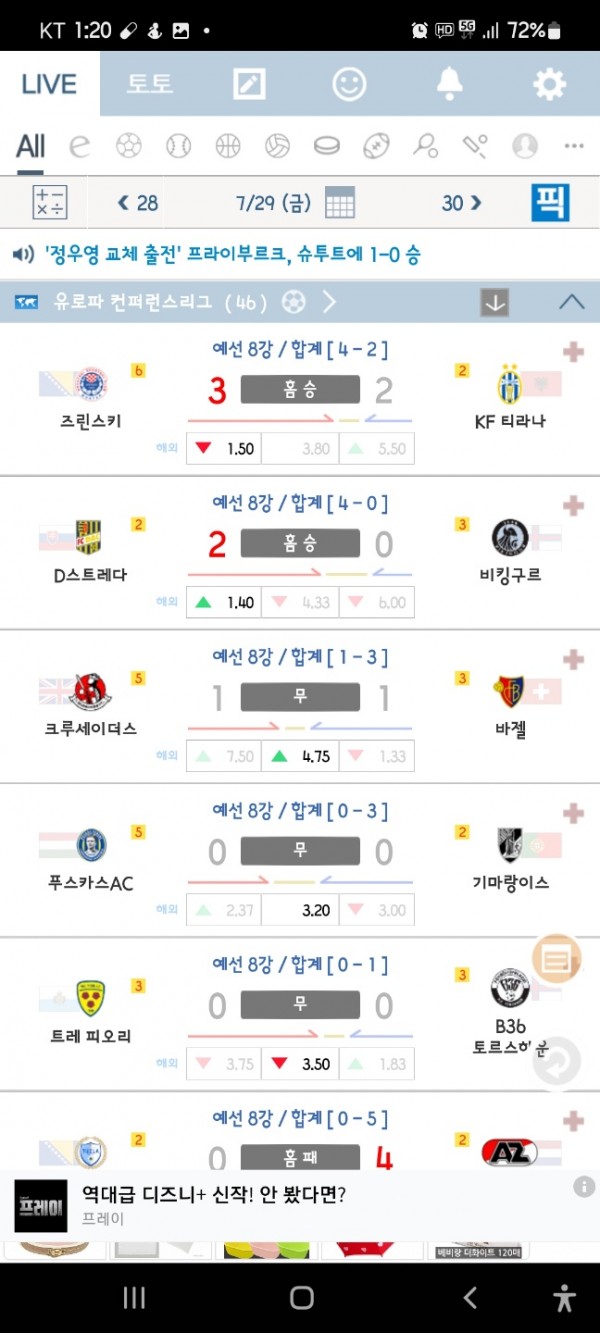Viewport: 600px width, 1333px height.
Task: Open the 즈린스키 vs KF 티라나 match
Action: [300, 399]
